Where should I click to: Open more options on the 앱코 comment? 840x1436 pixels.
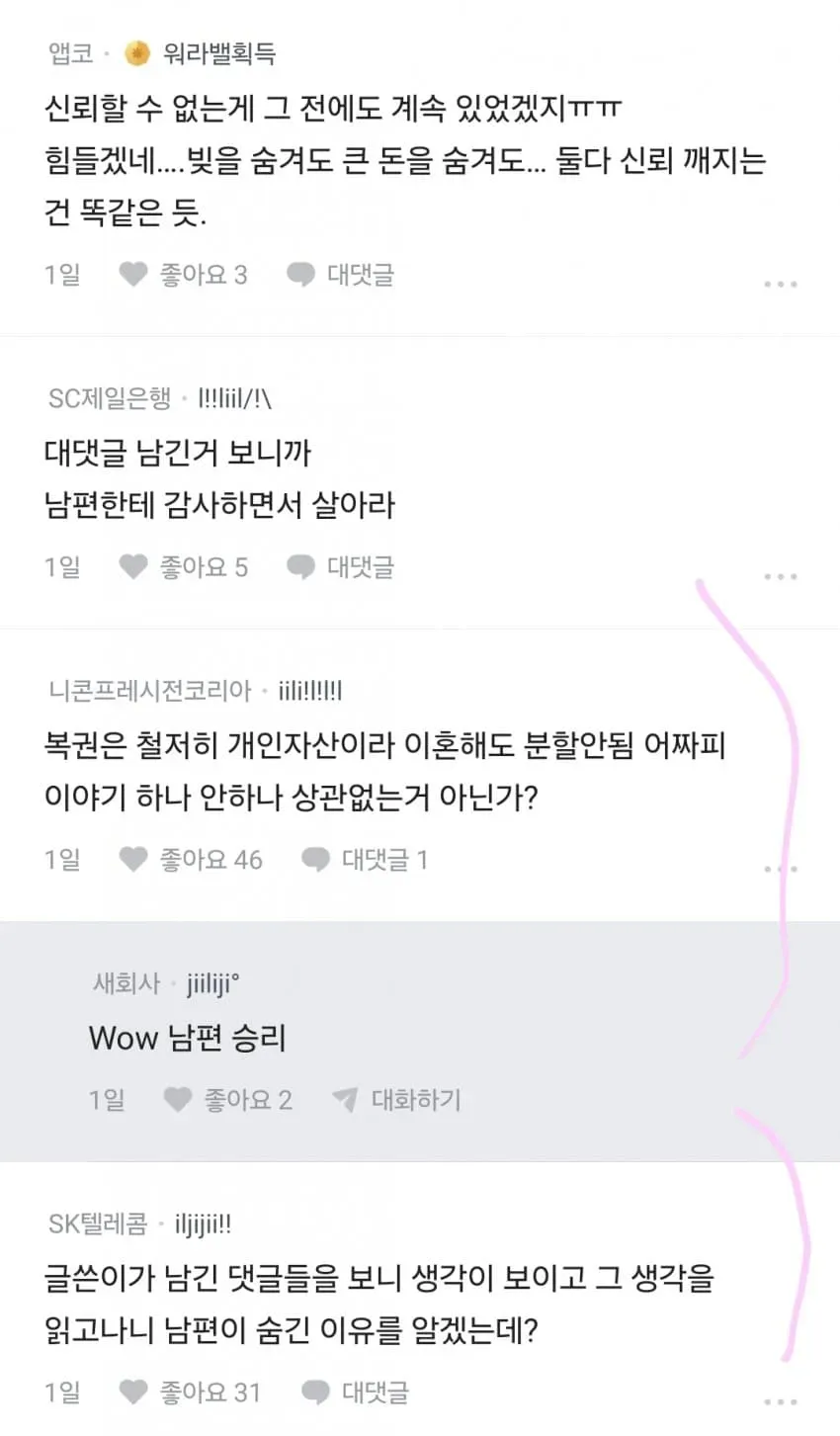(x=780, y=284)
